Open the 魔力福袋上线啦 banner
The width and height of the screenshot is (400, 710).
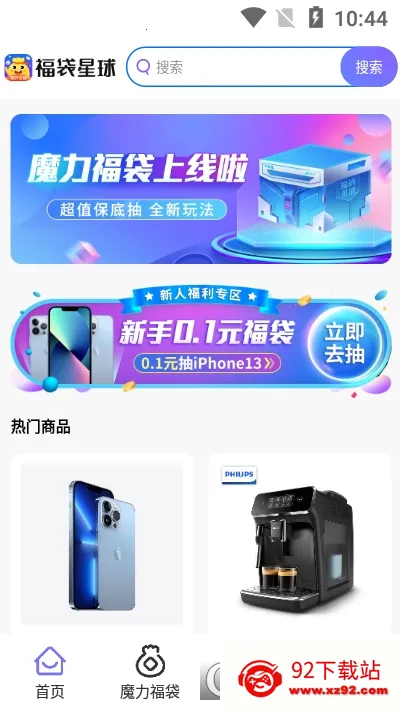(x=201, y=189)
